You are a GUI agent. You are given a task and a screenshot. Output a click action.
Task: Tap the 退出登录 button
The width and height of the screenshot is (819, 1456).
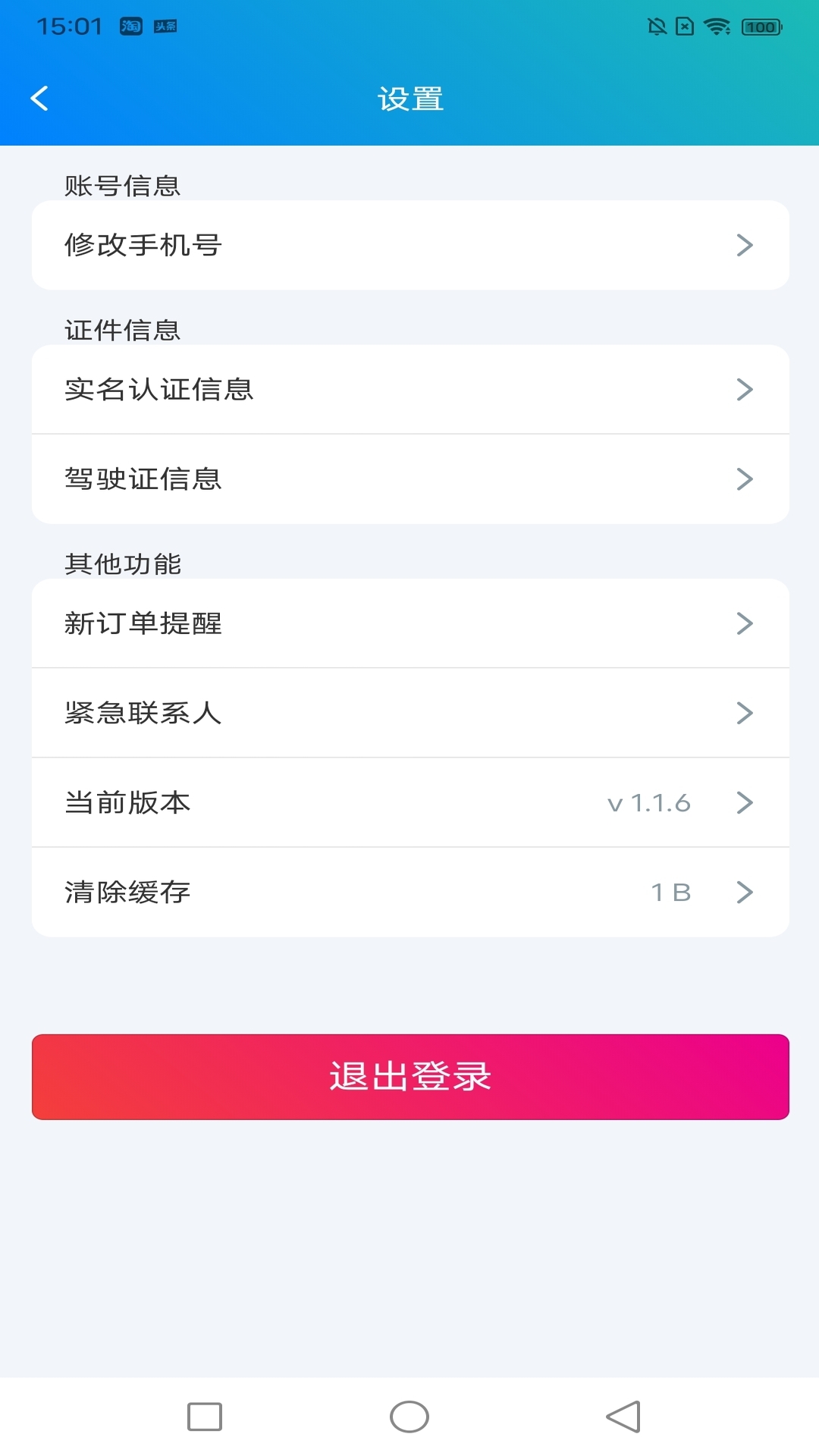pos(409,1077)
